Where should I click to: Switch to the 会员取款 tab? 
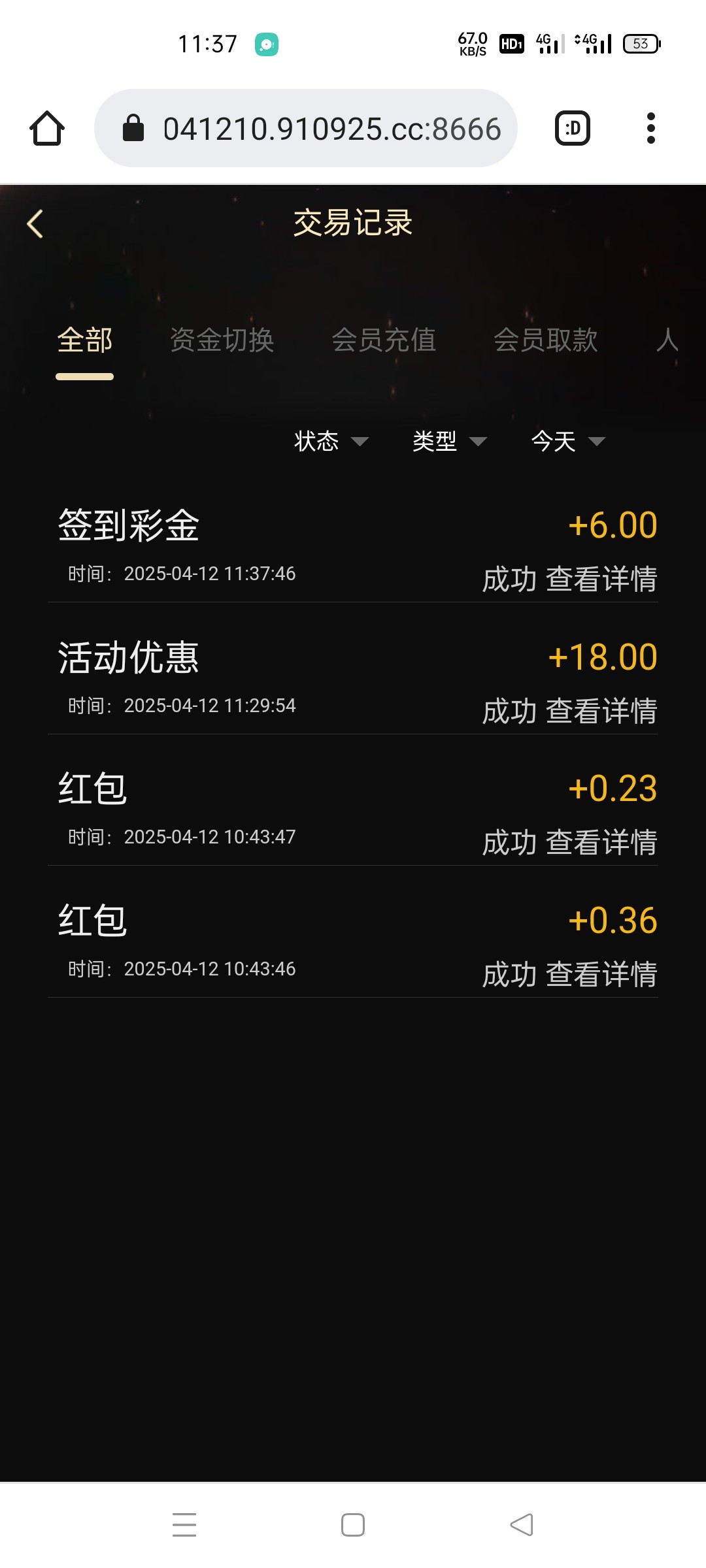(546, 340)
